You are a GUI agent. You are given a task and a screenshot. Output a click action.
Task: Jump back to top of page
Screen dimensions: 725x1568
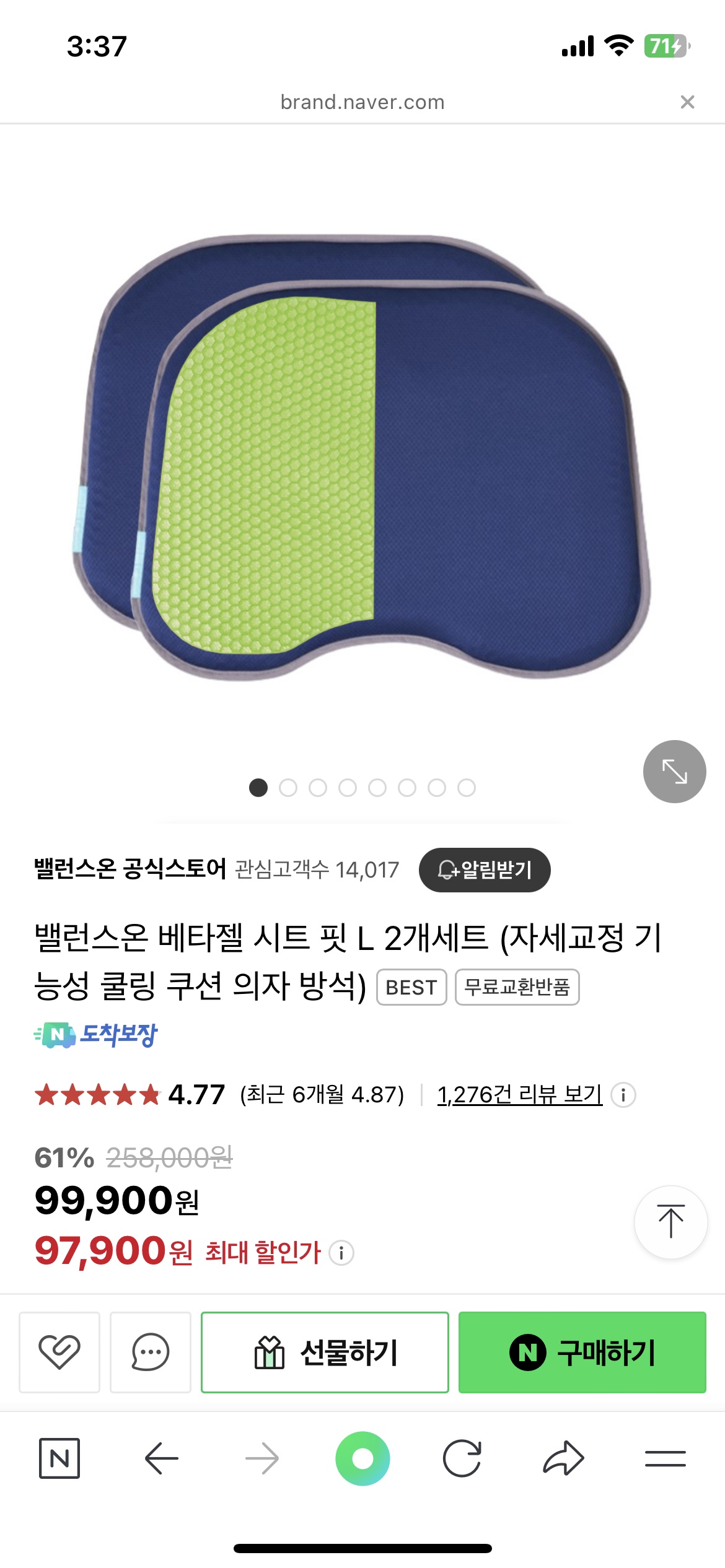(x=670, y=1222)
